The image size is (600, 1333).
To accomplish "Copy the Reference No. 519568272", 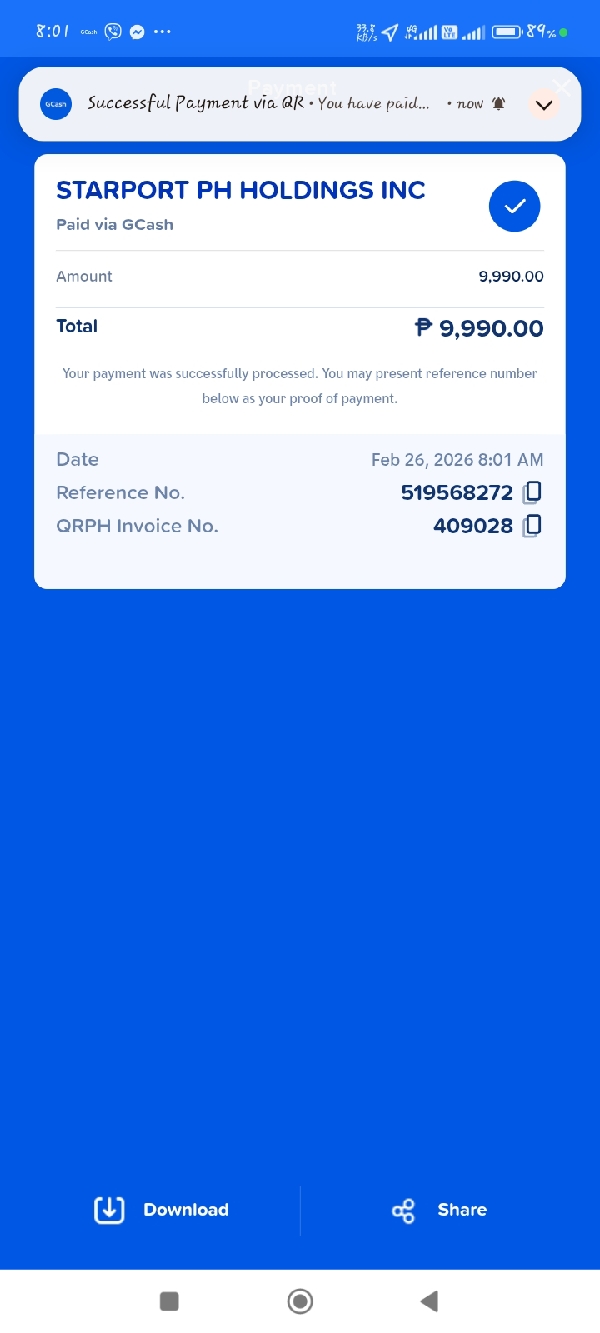I will click(533, 492).
